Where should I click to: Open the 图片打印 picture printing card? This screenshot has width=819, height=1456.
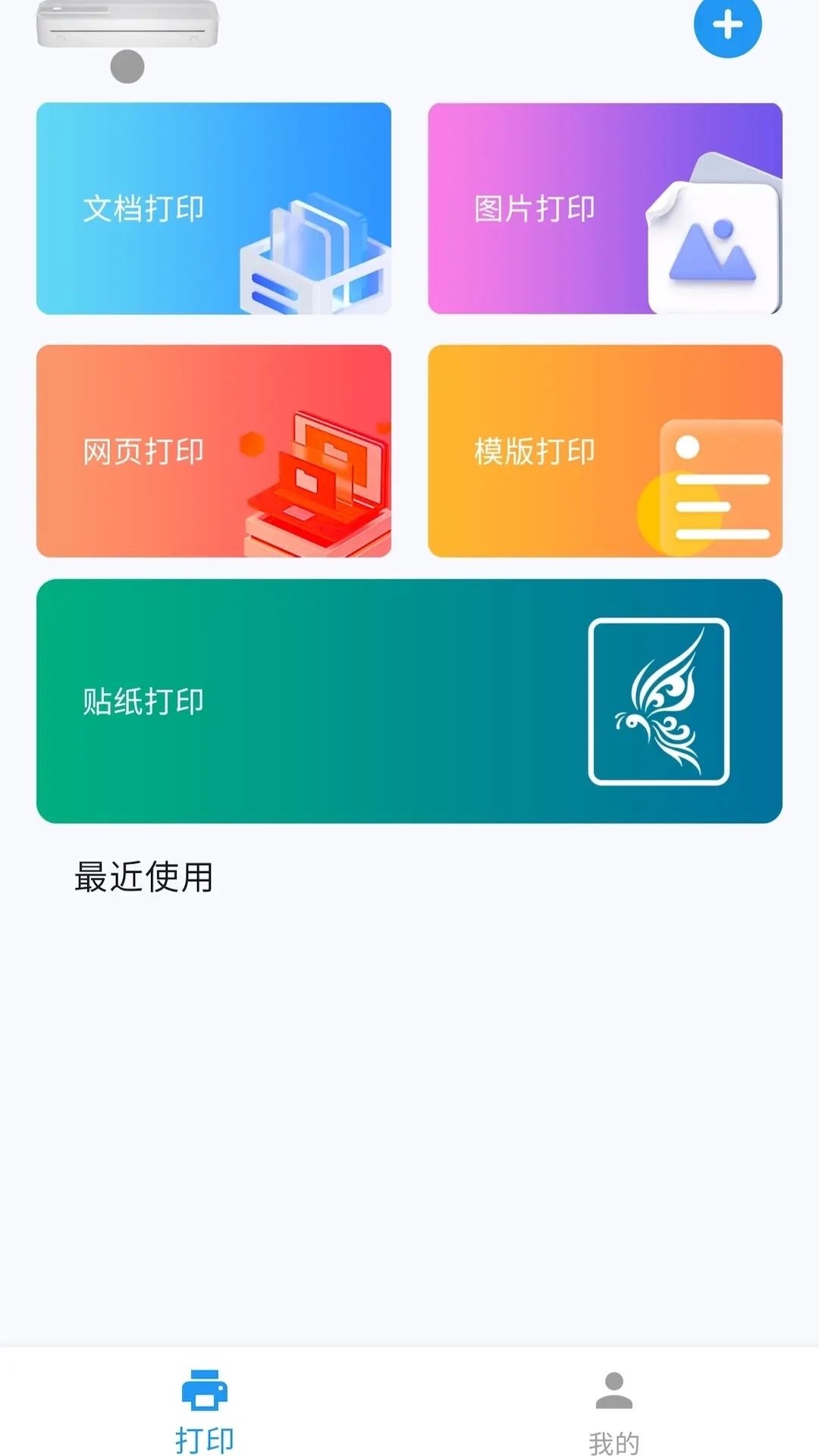tap(603, 209)
